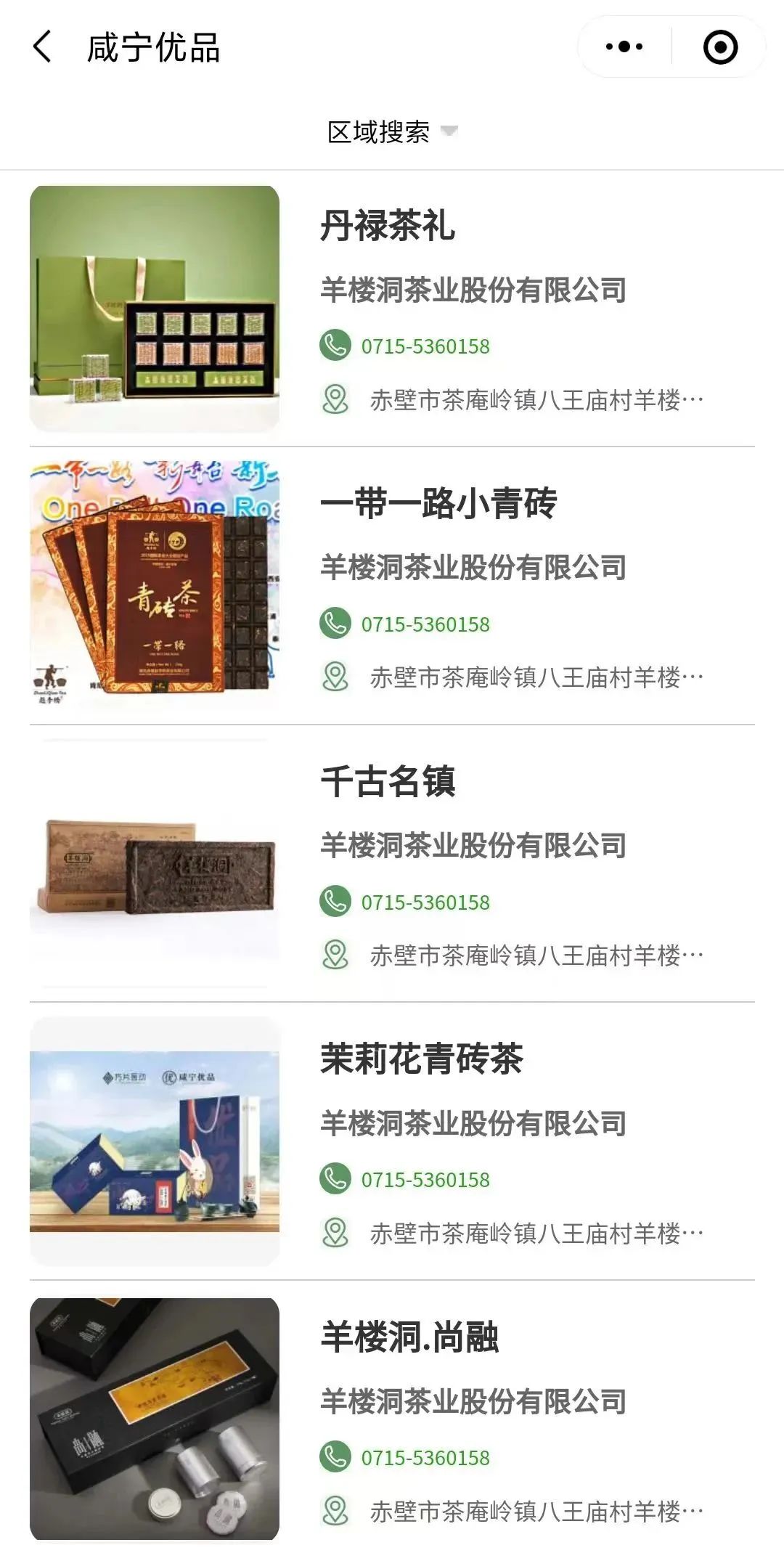Screen dimensions: 784x1553
Task: Open the 茉莉花青砖茶 product listing
Action: point(421,1059)
